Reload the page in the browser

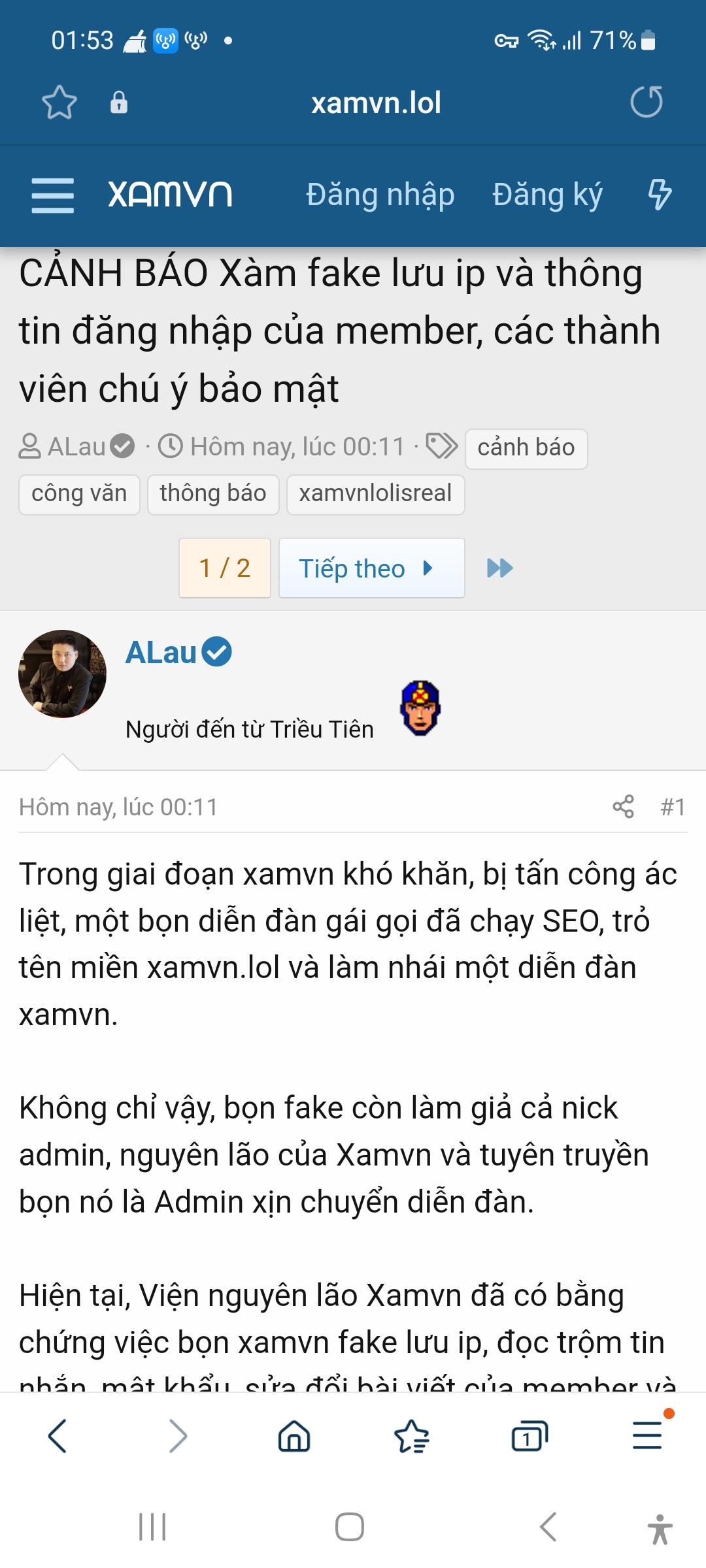tap(647, 102)
